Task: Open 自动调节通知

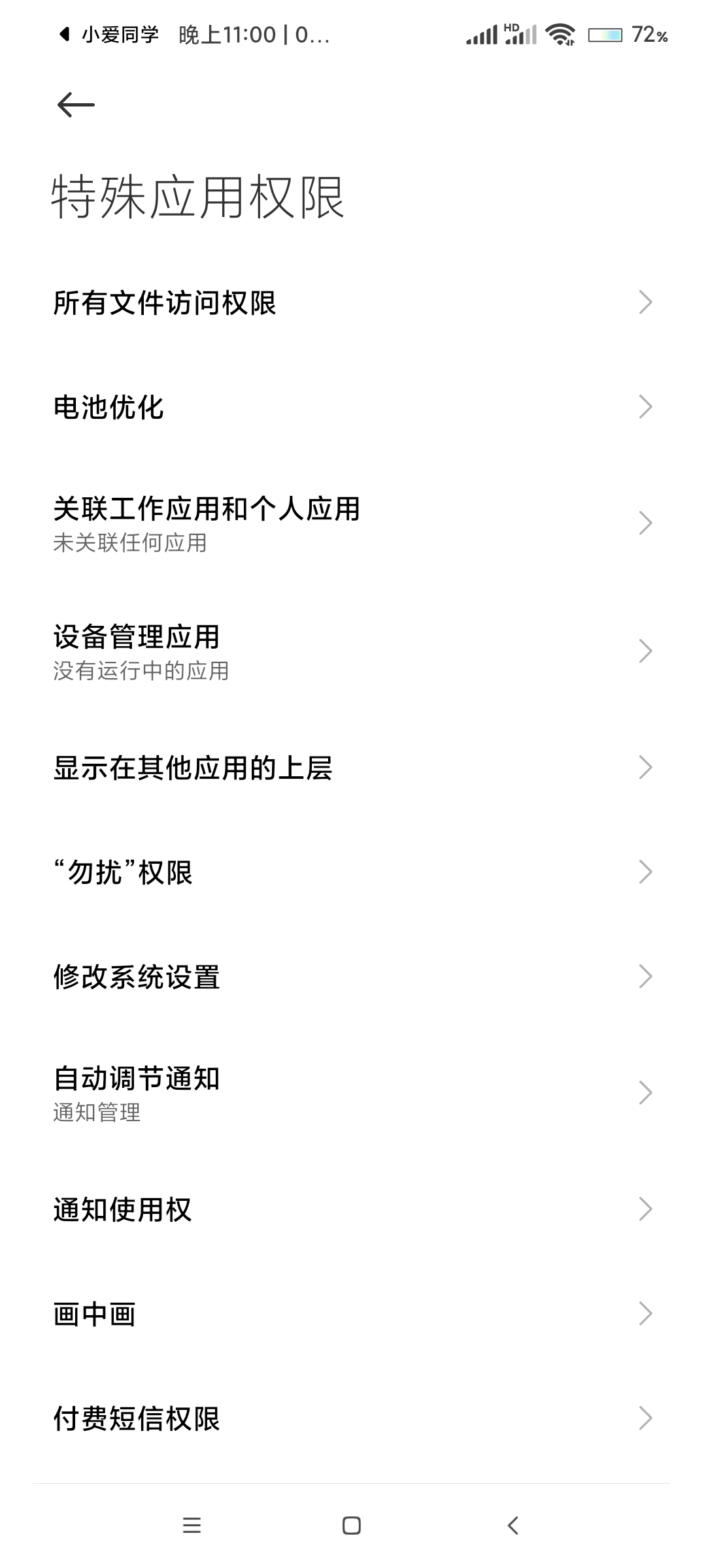Action: point(353,1093)
